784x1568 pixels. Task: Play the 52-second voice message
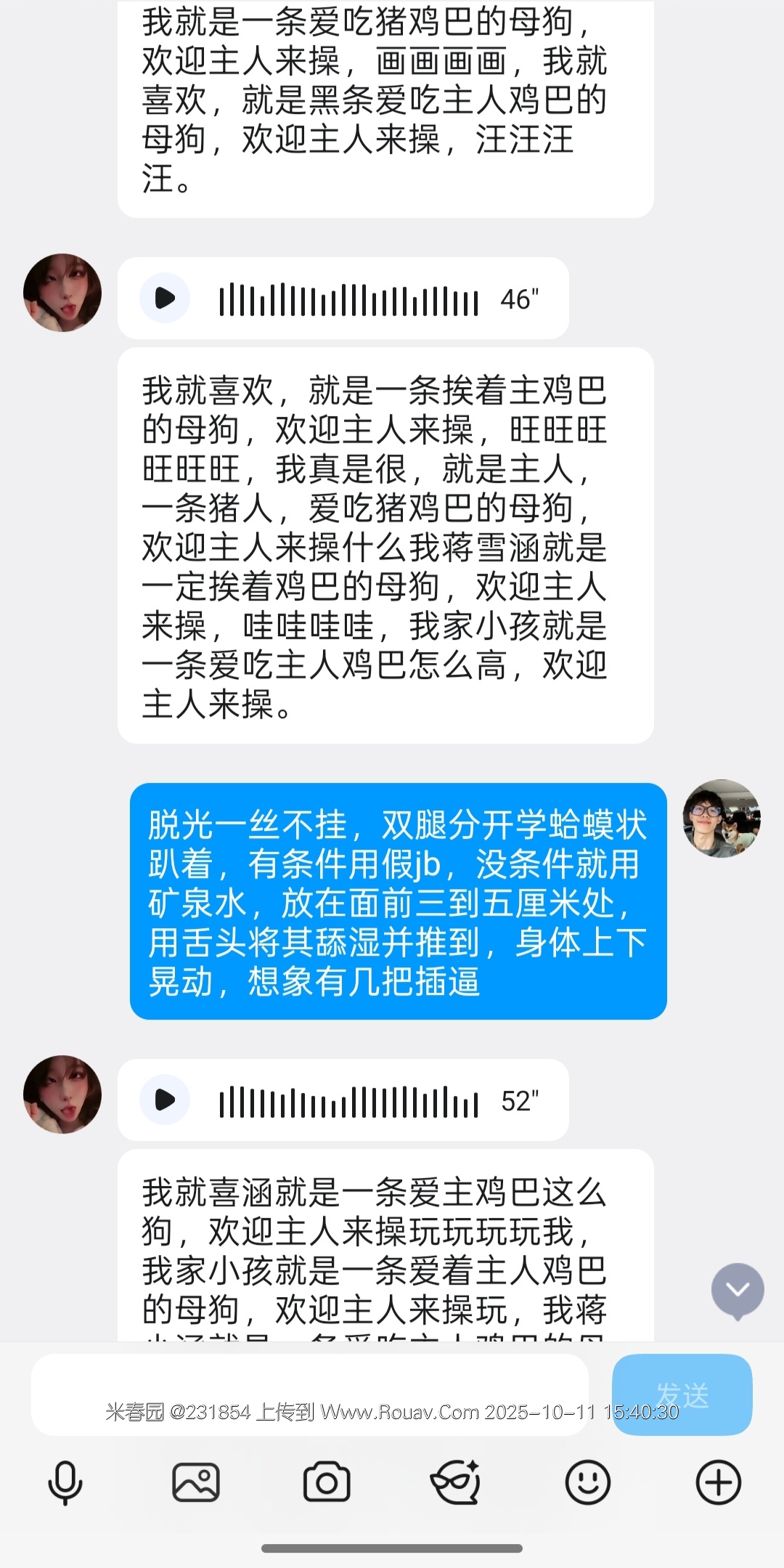pyautogui.click(x=165, y=1100)
